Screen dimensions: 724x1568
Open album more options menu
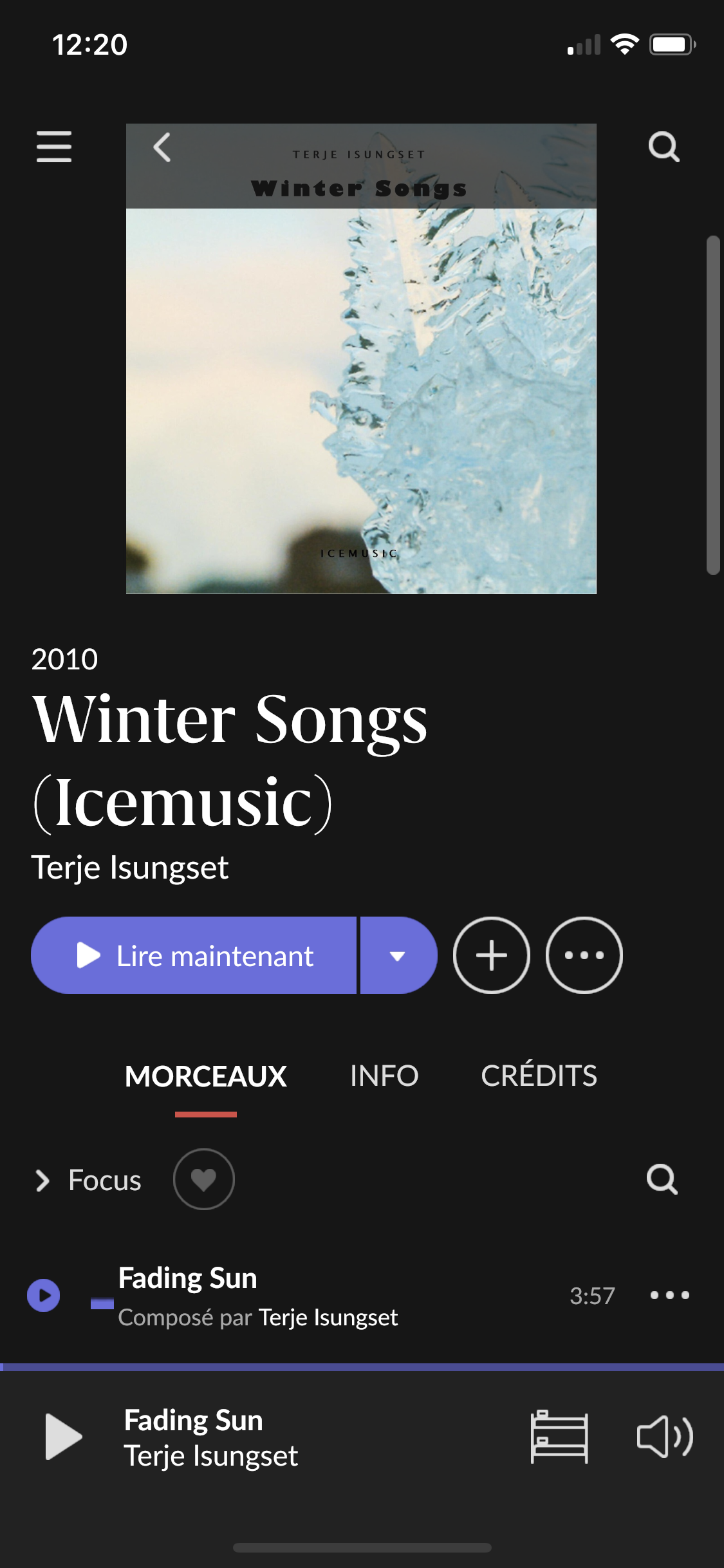(x=584, y=955)
